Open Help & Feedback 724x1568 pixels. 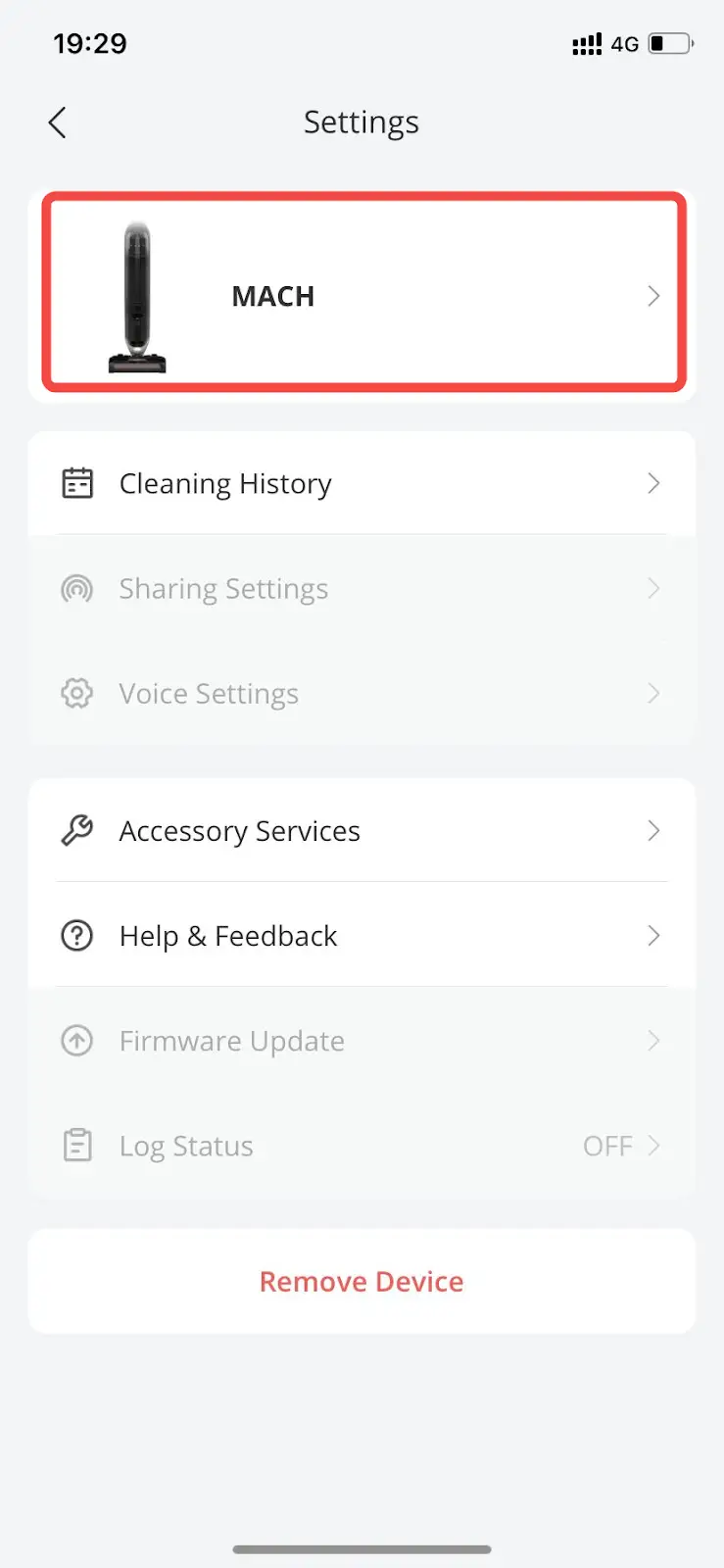pos(361,936)
